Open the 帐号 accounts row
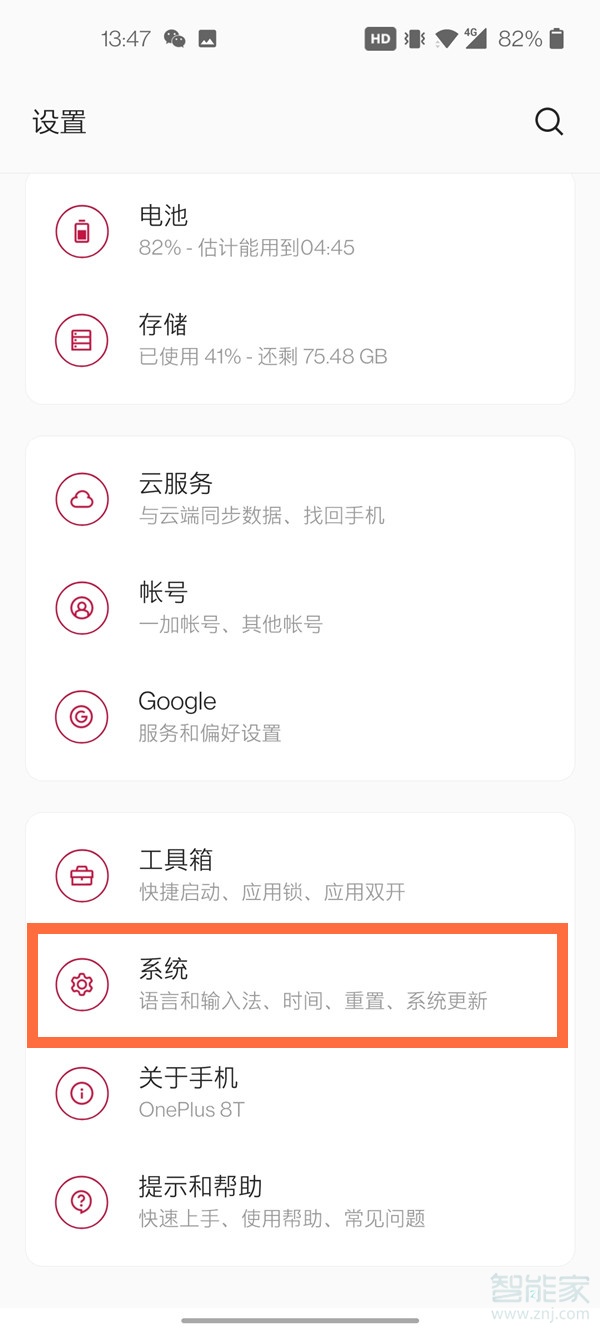Viewport: 600px width, 1333px height. pos(300,608)
